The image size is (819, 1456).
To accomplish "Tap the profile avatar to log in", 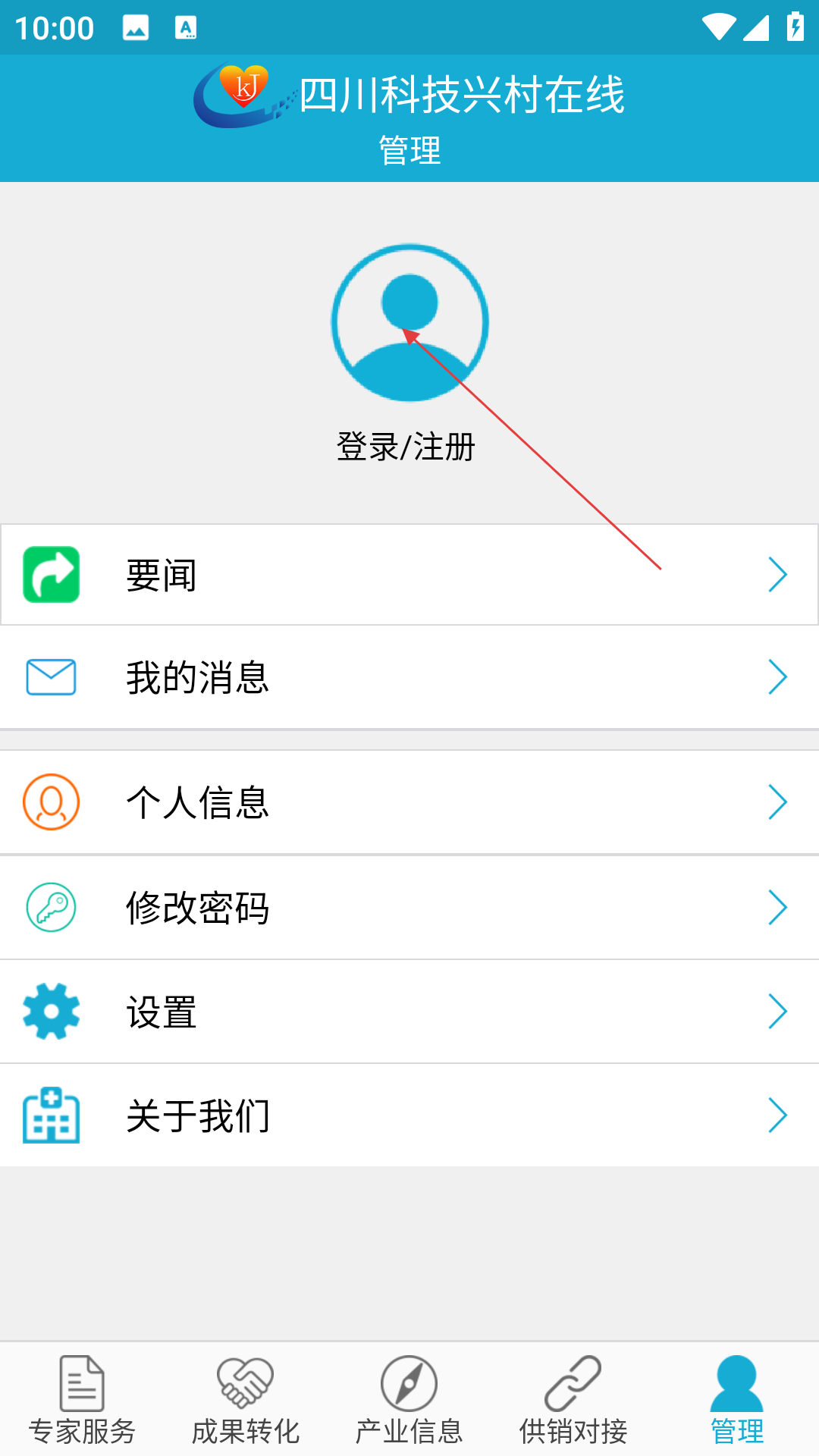I will [x=409, y=322].
